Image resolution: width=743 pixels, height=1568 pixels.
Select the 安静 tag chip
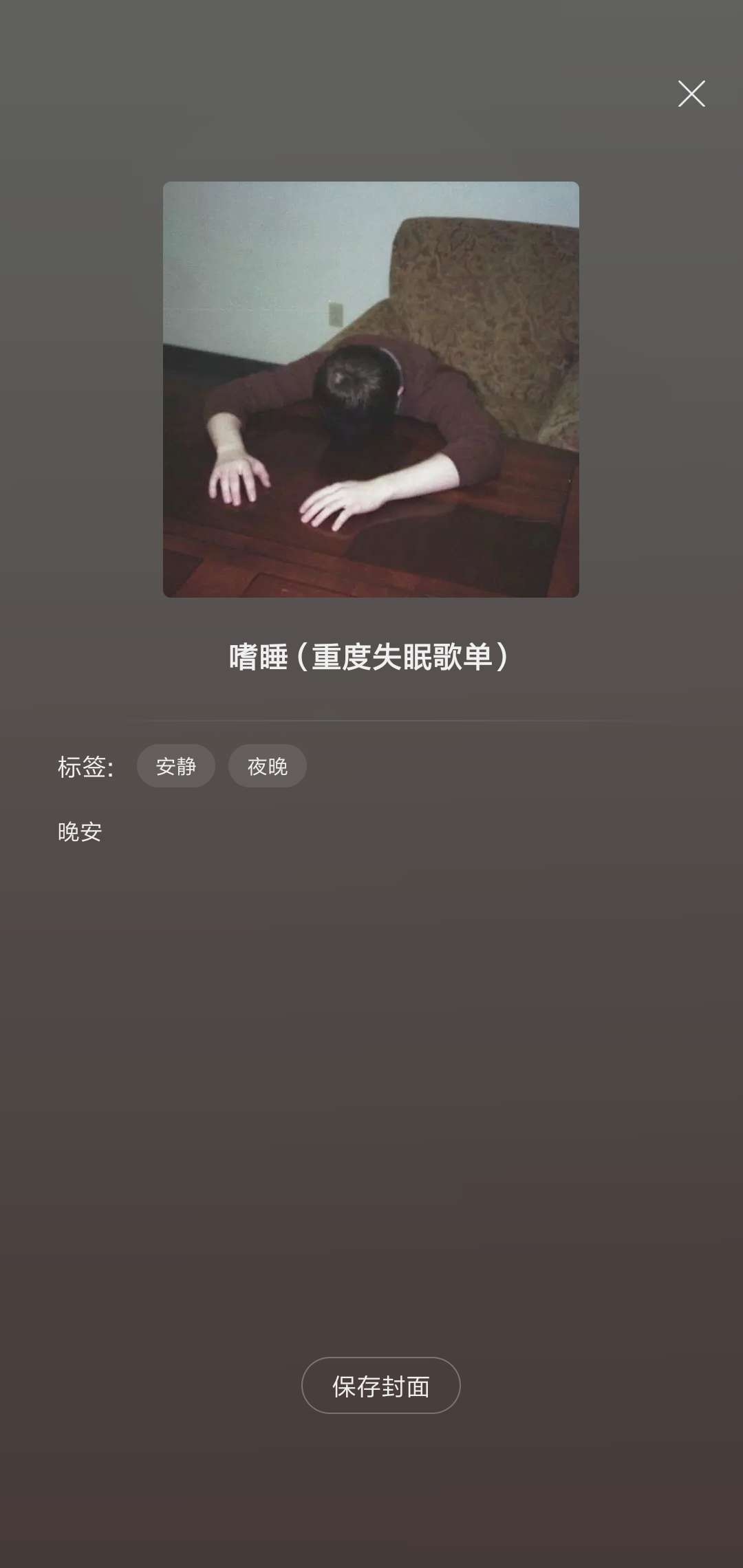point(176,766)
